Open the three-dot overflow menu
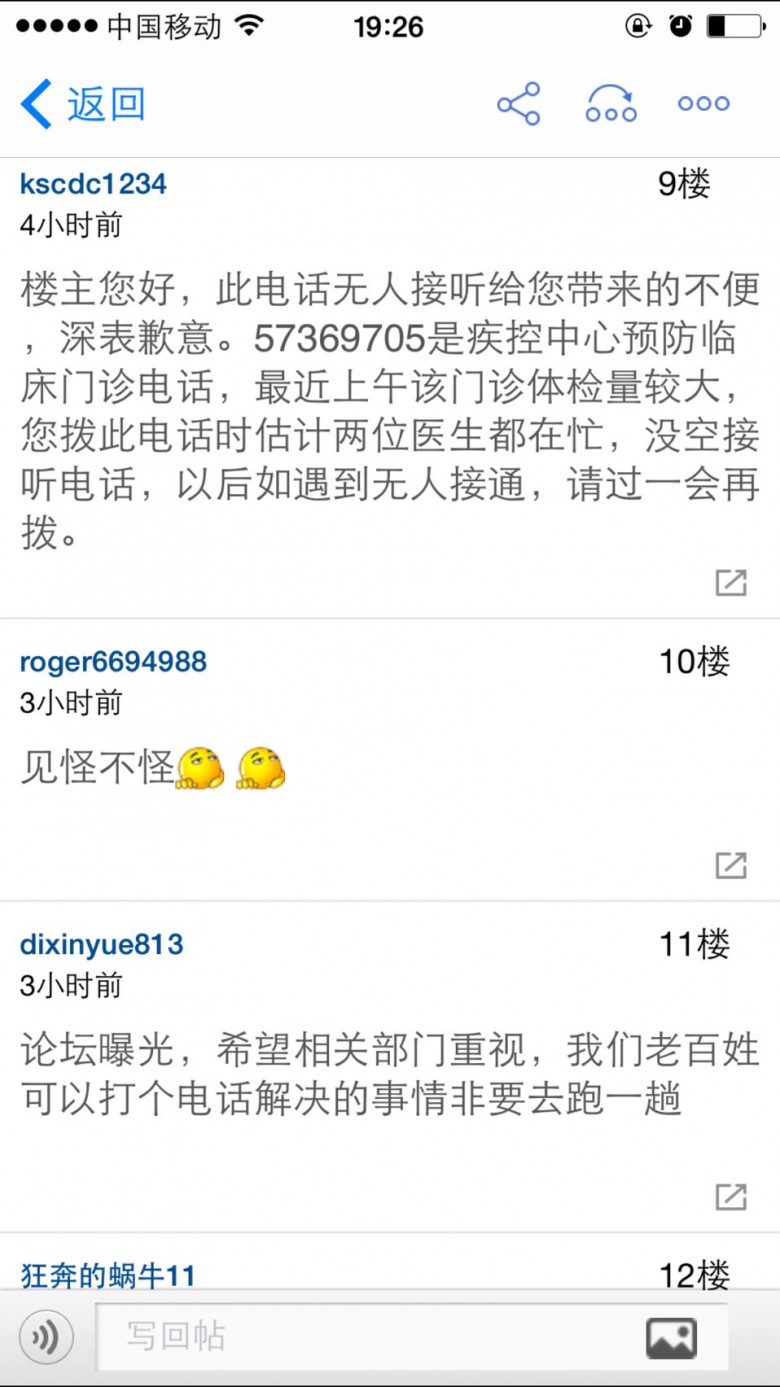 pyautogui.click(x=703, y=104)
